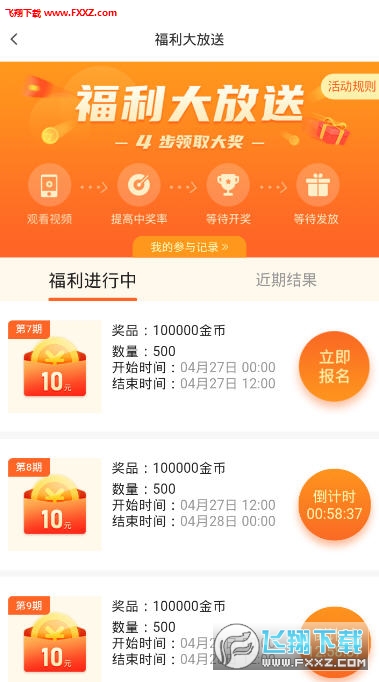
Task: Tap the 倒计时 button for 第8期
Action: [334, 505]
